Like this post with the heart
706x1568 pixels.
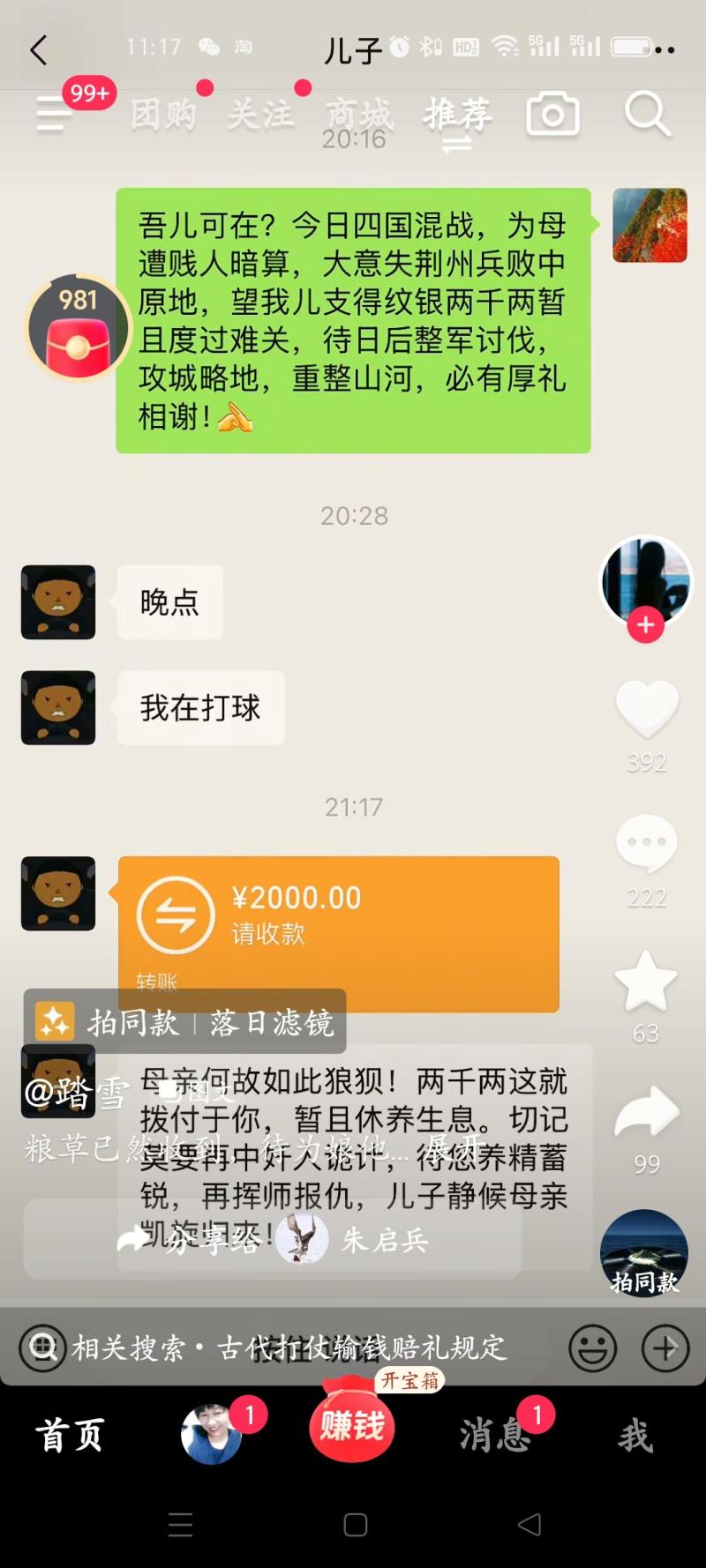tap(647, 708)
